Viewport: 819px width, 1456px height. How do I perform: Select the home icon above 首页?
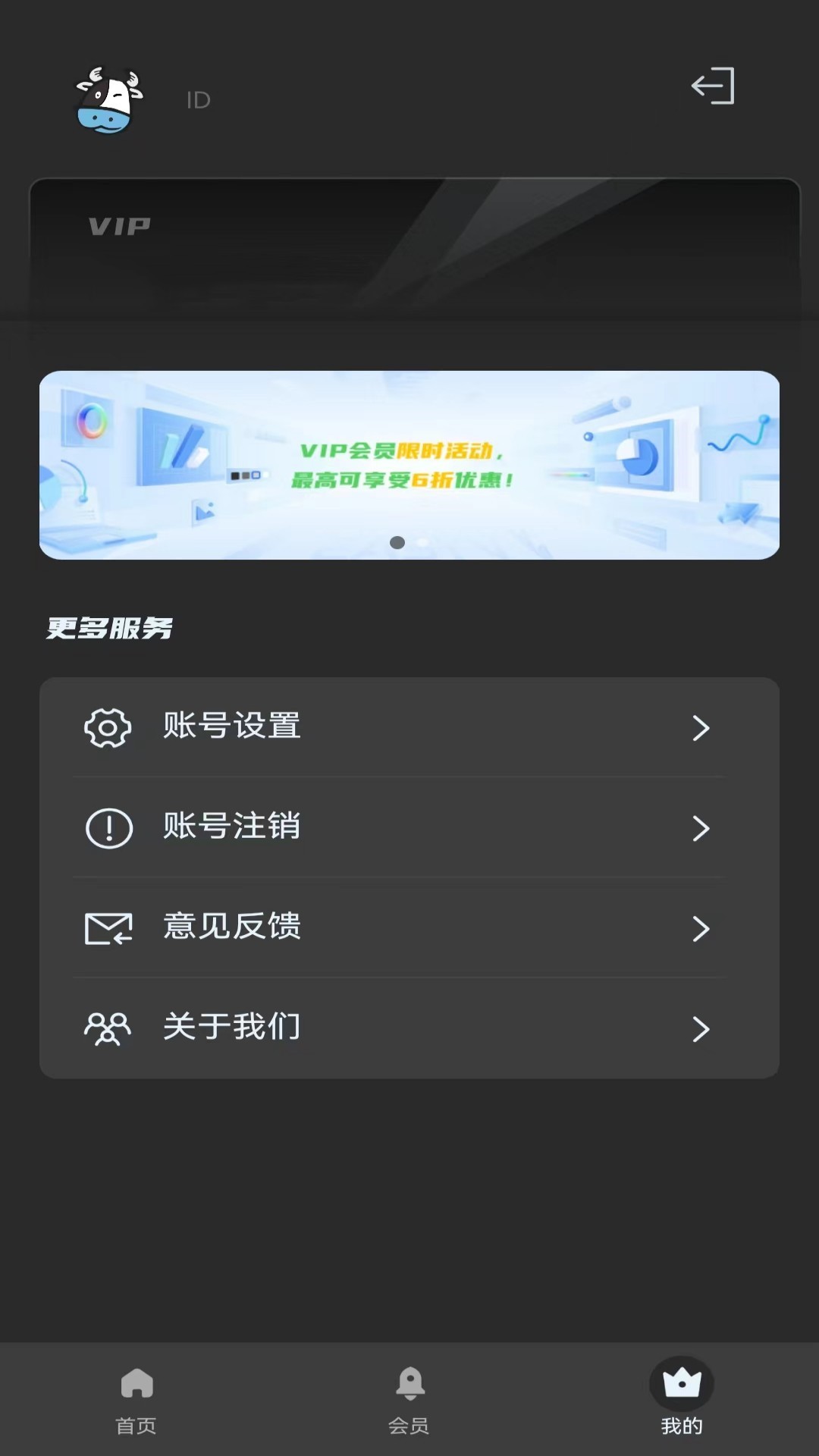pos(136,1382)
